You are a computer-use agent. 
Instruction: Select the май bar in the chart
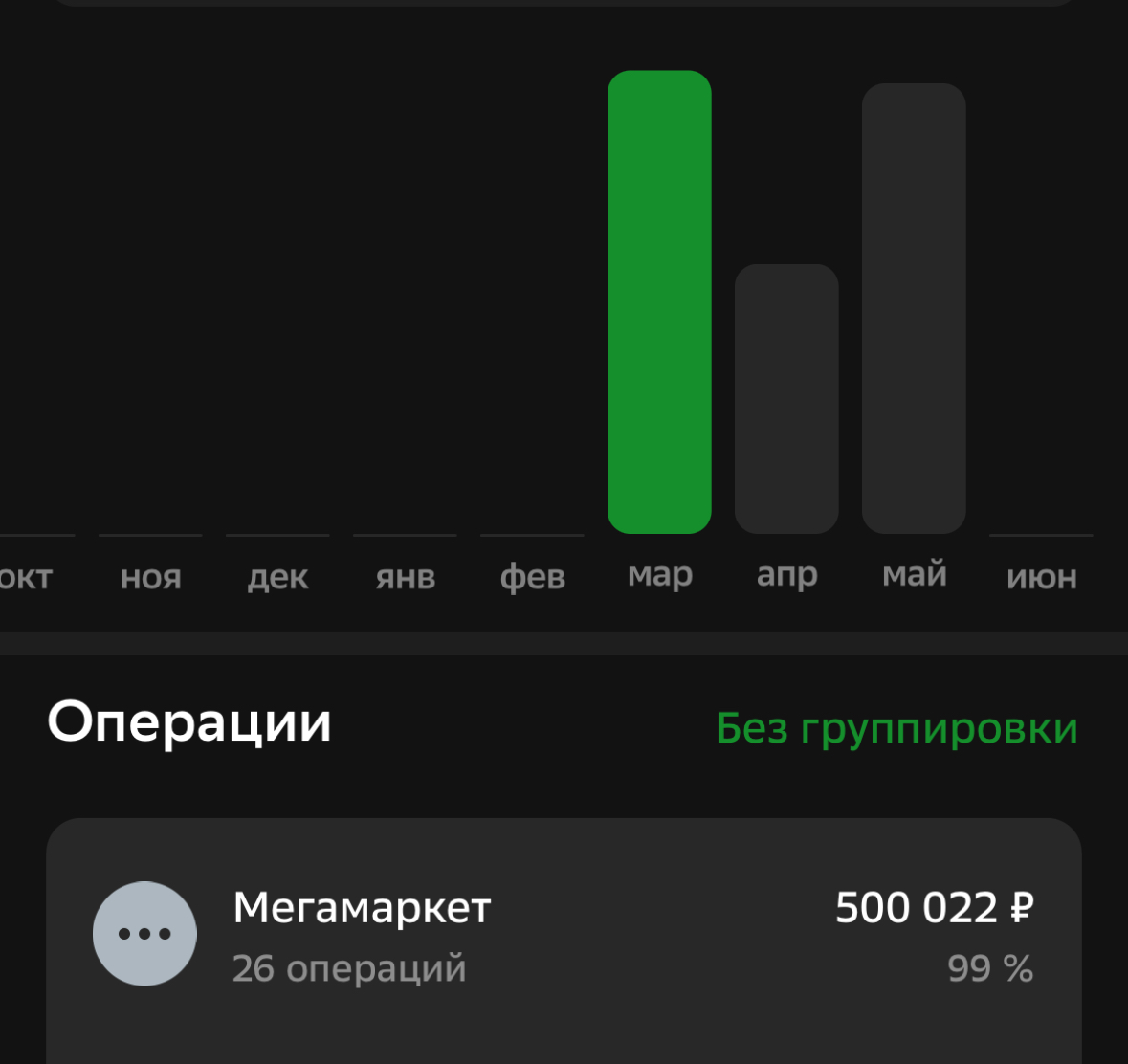click(914, 309)
